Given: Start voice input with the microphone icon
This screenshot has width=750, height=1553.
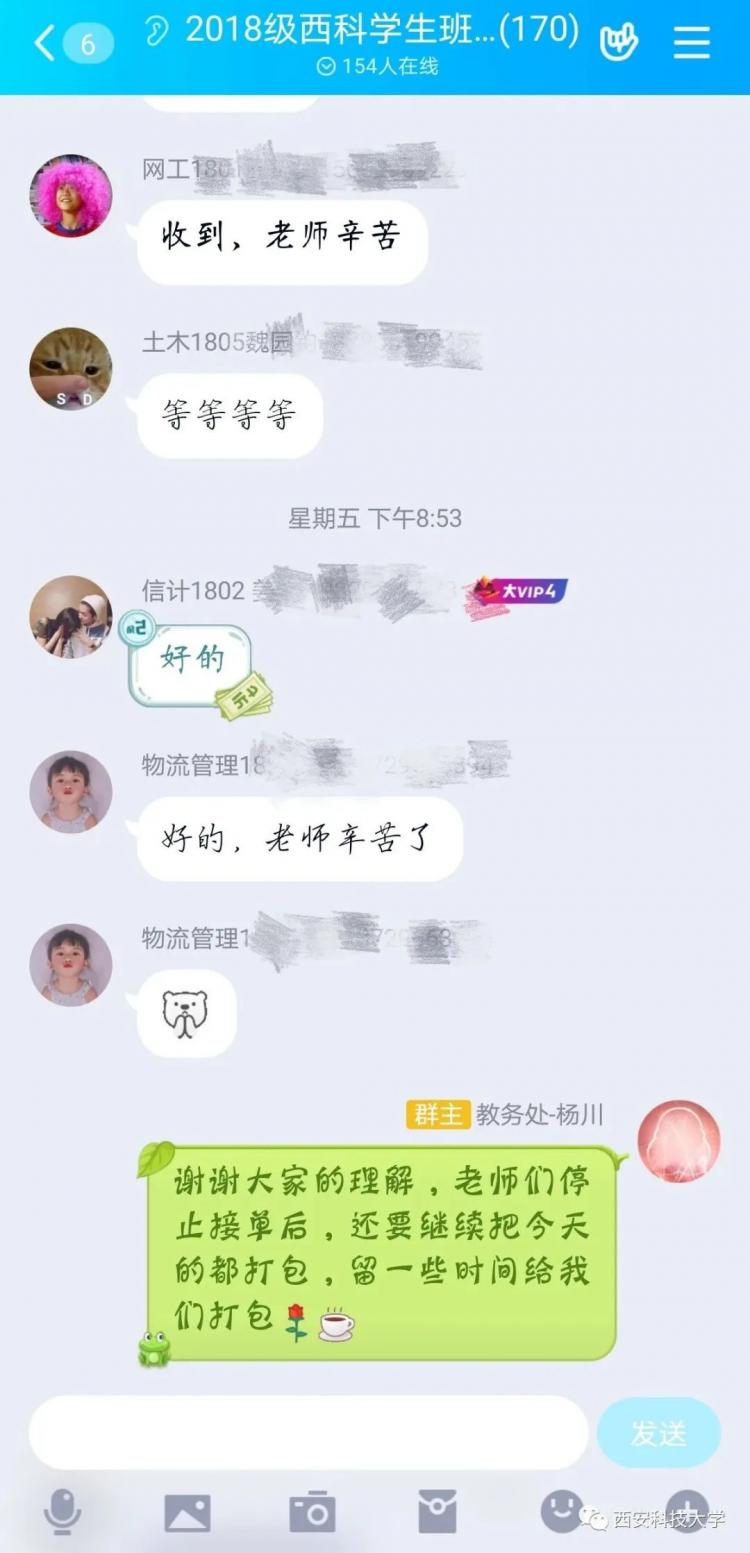Looking at the screenshot, I should pos(62,1512).
